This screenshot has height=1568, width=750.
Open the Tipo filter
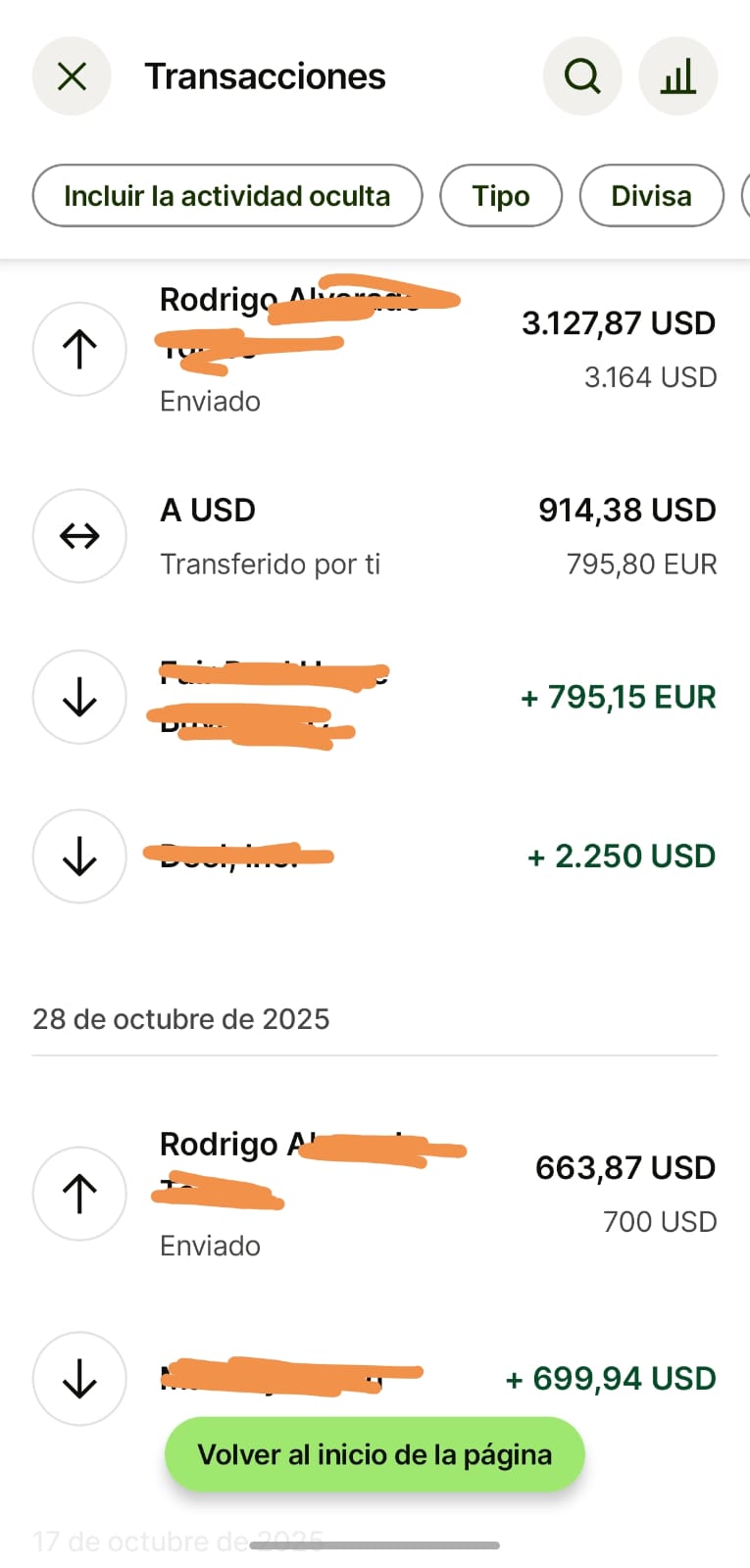coord(501,196)
